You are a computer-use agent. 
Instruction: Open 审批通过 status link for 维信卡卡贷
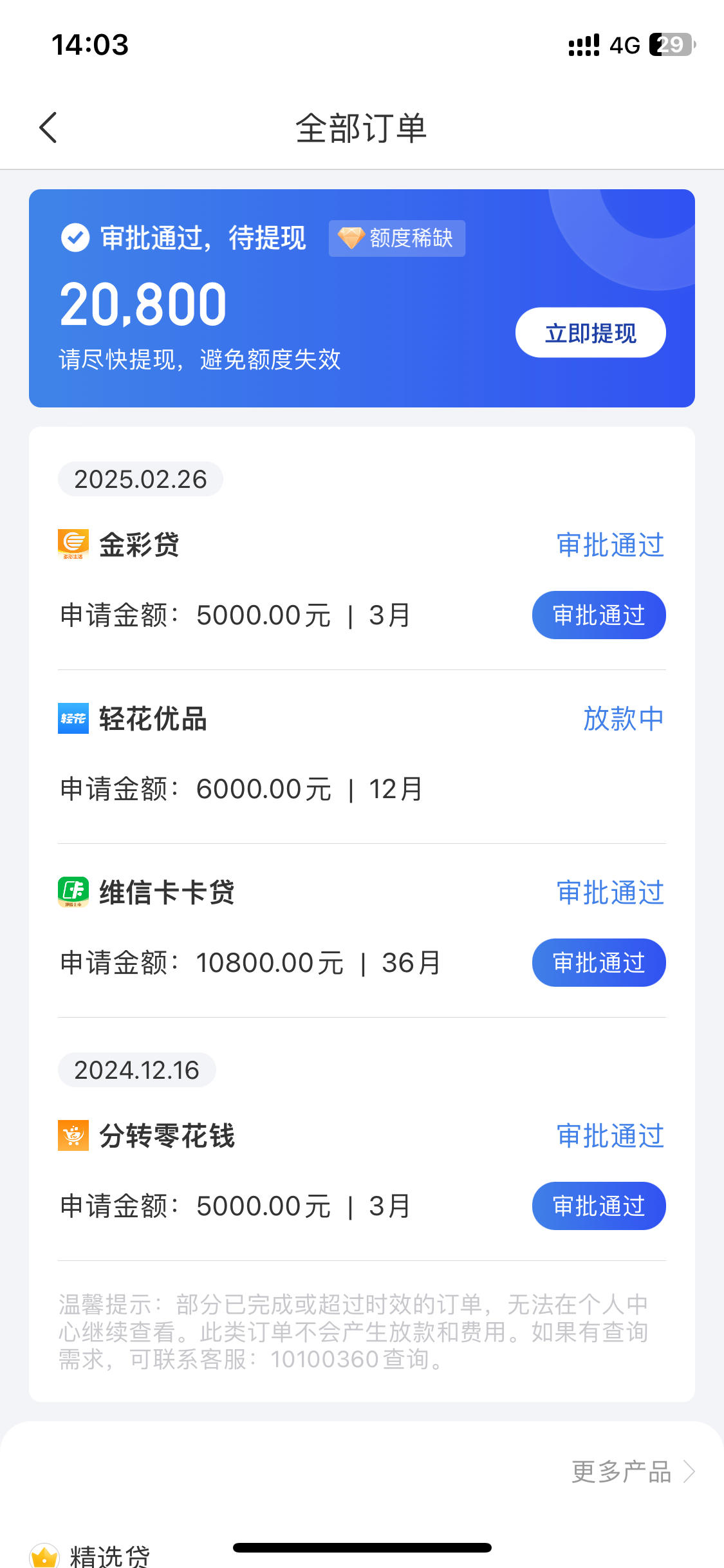click(x=609, y=893)
